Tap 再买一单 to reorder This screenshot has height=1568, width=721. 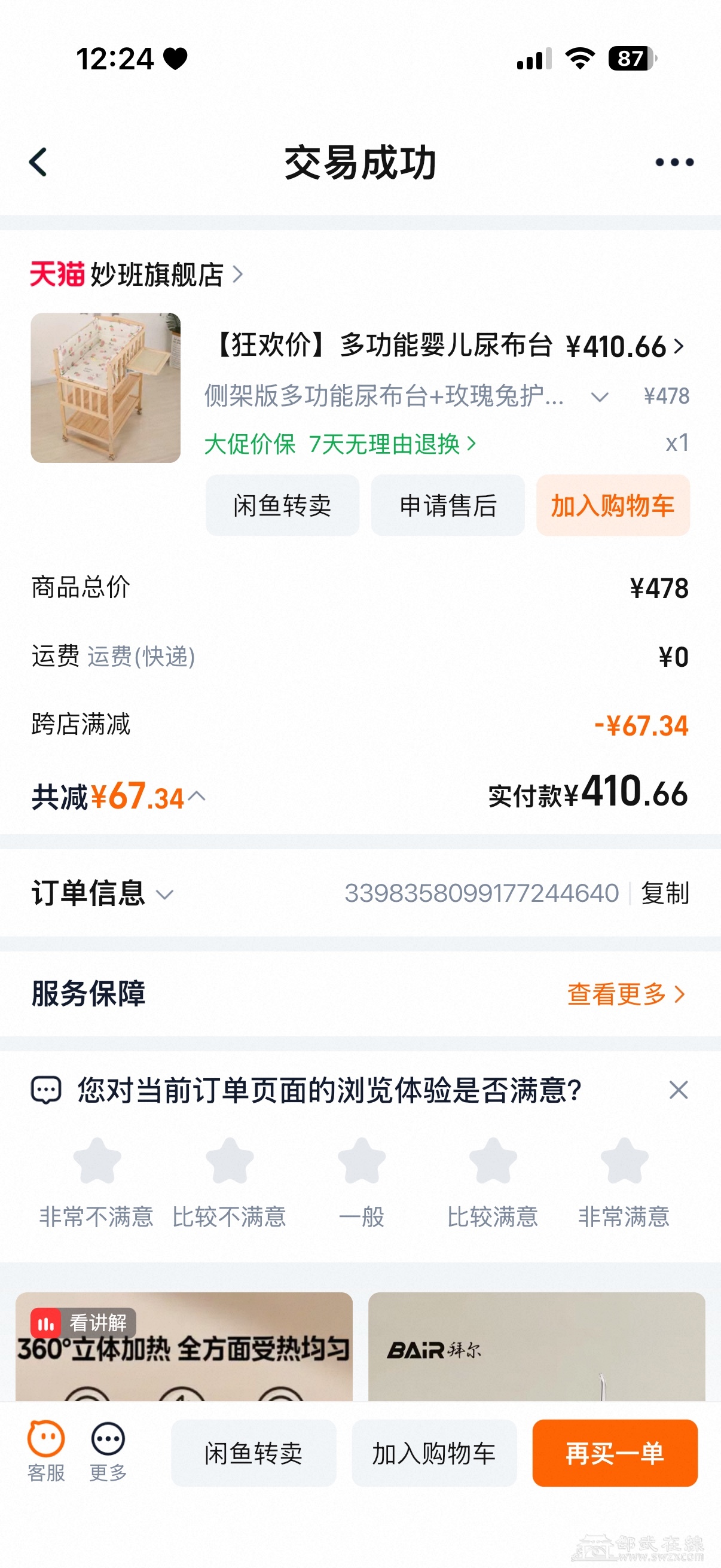click(615, 1453)
